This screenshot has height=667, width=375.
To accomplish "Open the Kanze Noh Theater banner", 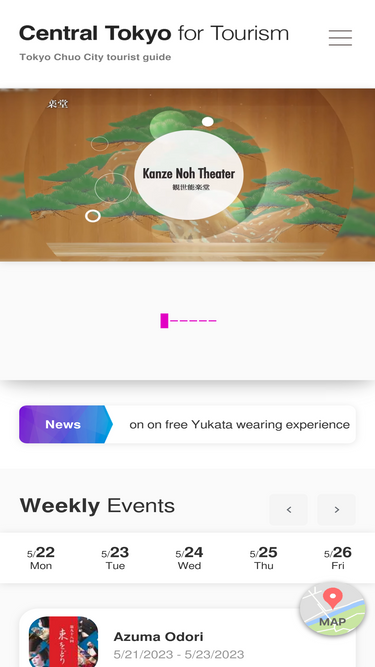I will point(188,175).
